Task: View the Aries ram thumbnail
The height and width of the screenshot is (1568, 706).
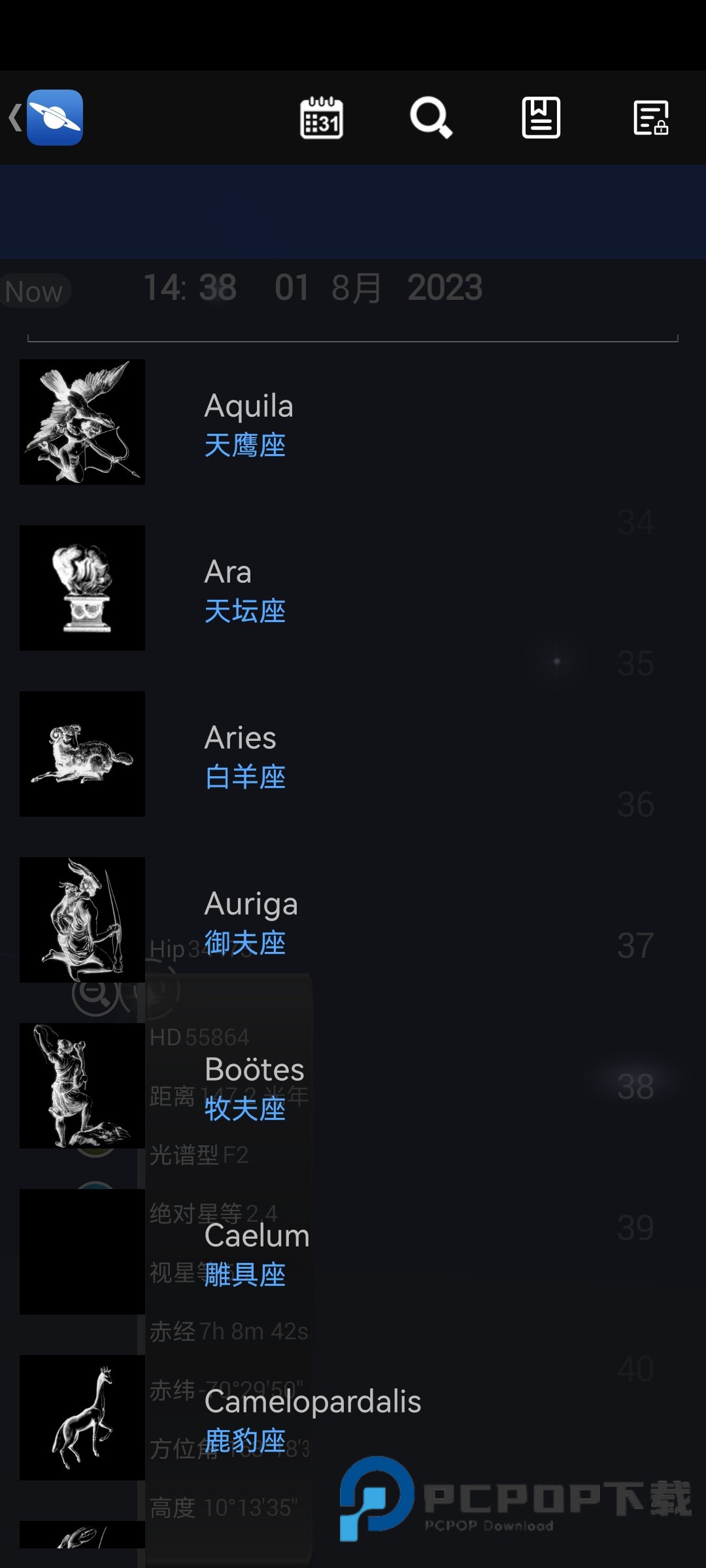Action: point(82,754)
